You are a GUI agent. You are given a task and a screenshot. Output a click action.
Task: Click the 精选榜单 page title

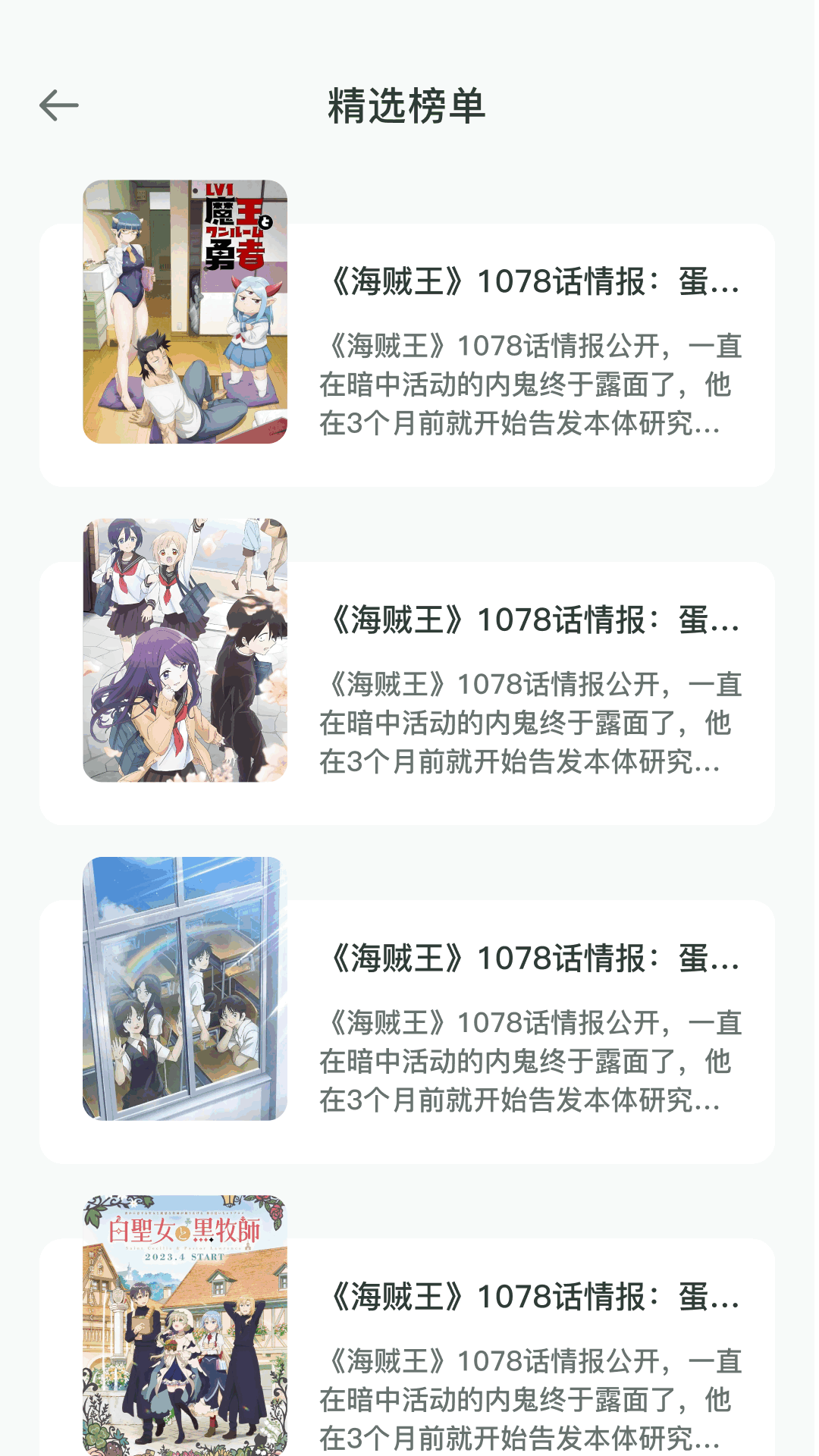(x=408, y=106)
